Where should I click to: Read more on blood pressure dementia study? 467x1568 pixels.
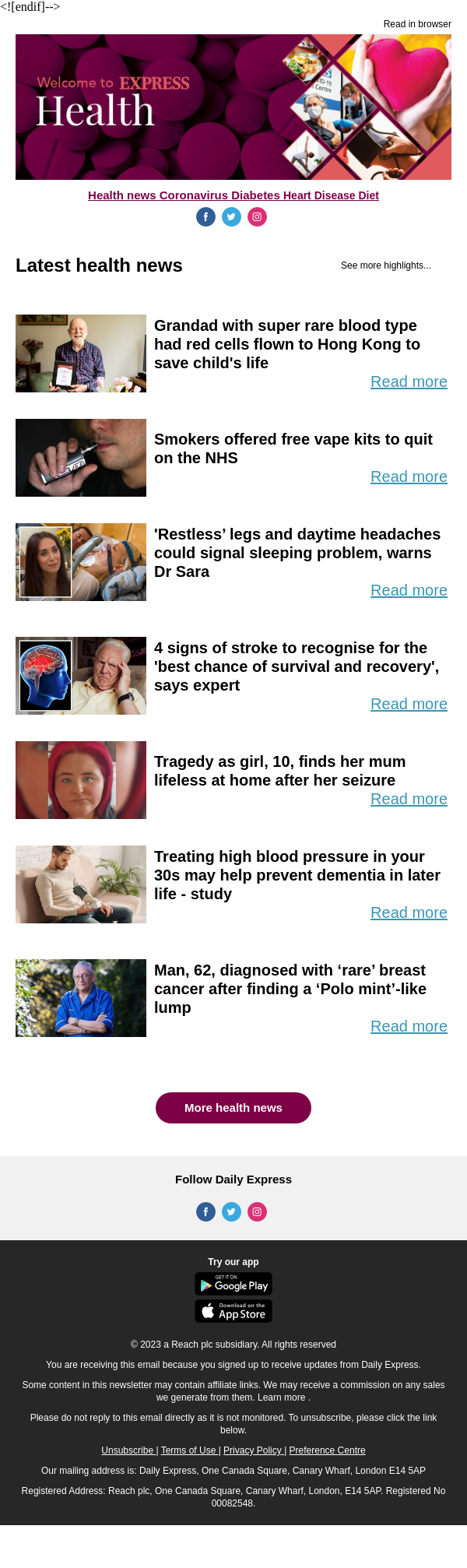point(409,912)
